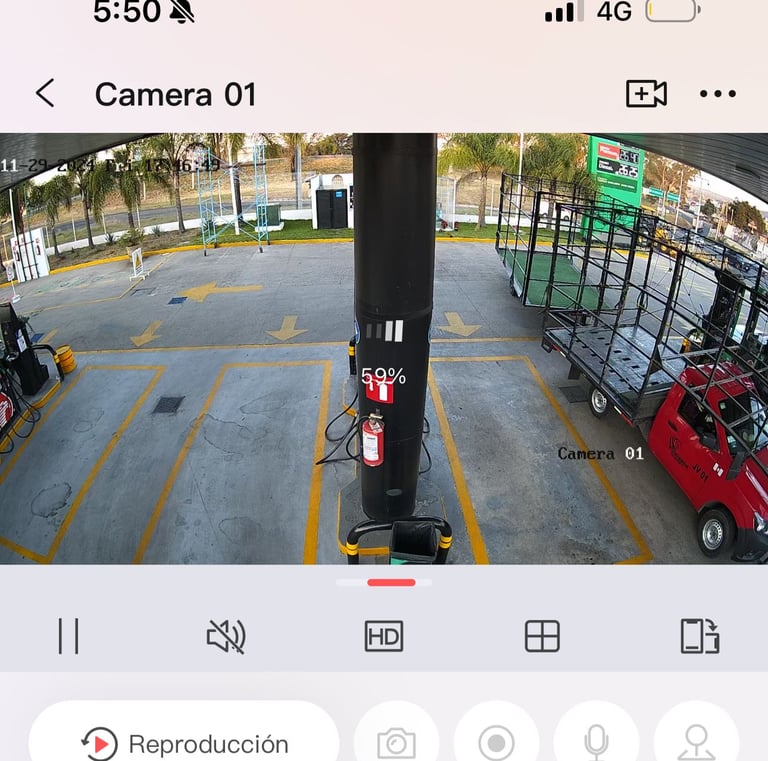The height and width of the screenshot is (761, 768).
Task: Pause the live camera stream
Action: pos(68,636)
